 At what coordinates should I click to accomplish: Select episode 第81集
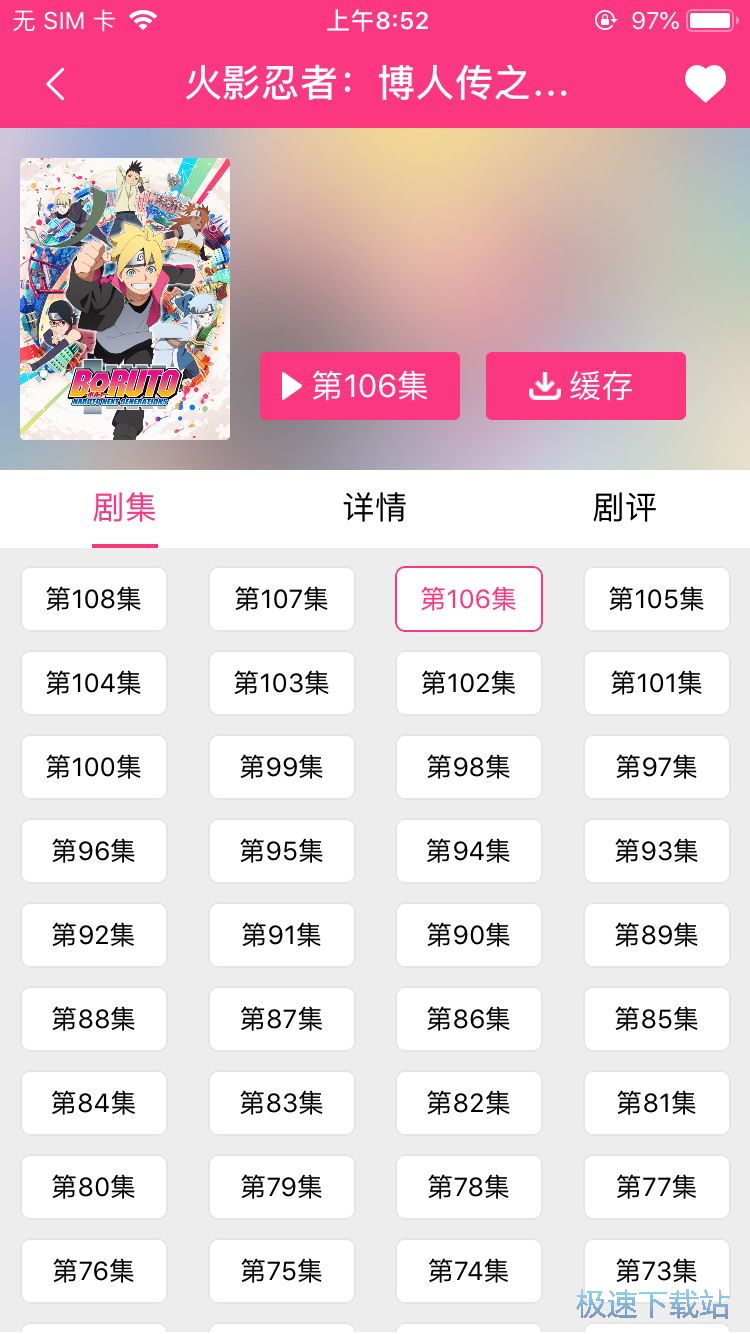(x=656, y=1103)
